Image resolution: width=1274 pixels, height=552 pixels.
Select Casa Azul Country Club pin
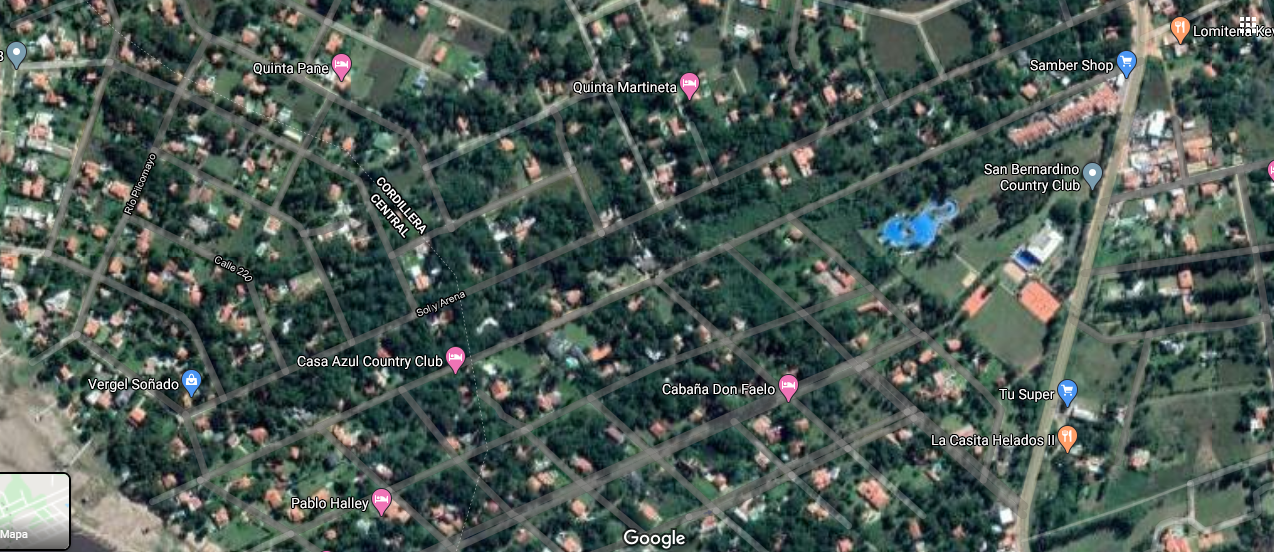pos(456,358)
